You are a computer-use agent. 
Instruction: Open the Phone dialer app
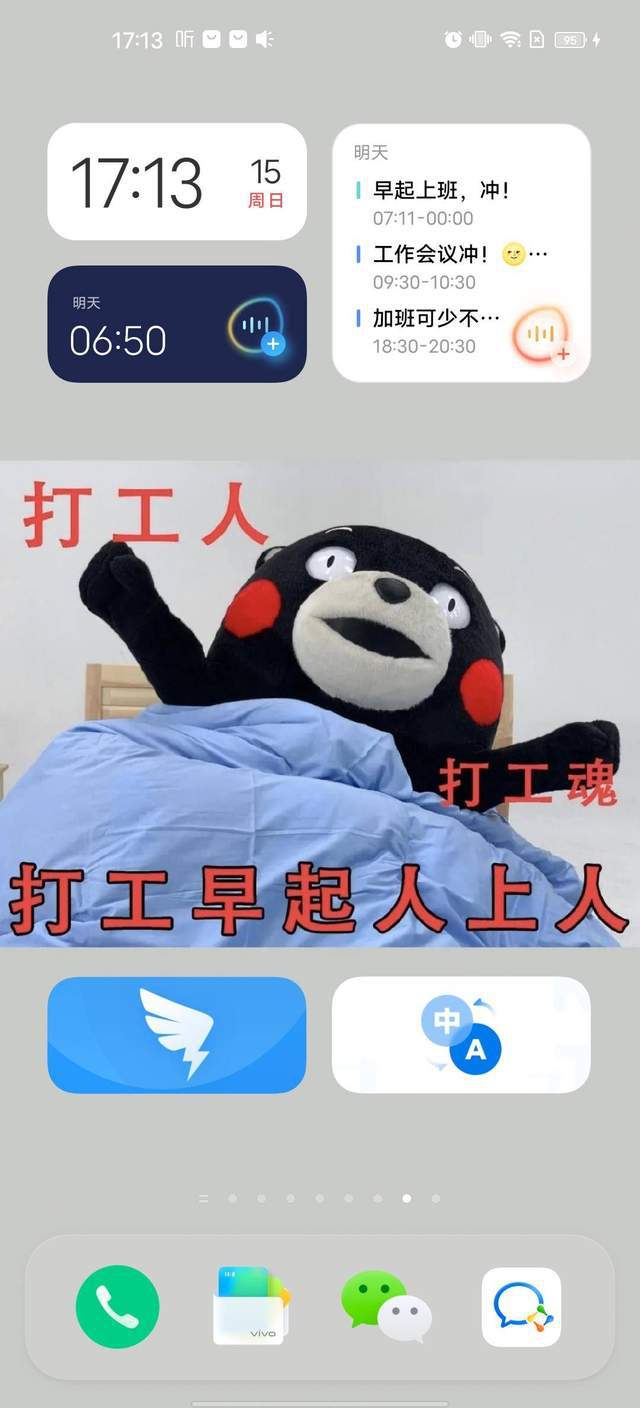click(x=118, y=1307)
